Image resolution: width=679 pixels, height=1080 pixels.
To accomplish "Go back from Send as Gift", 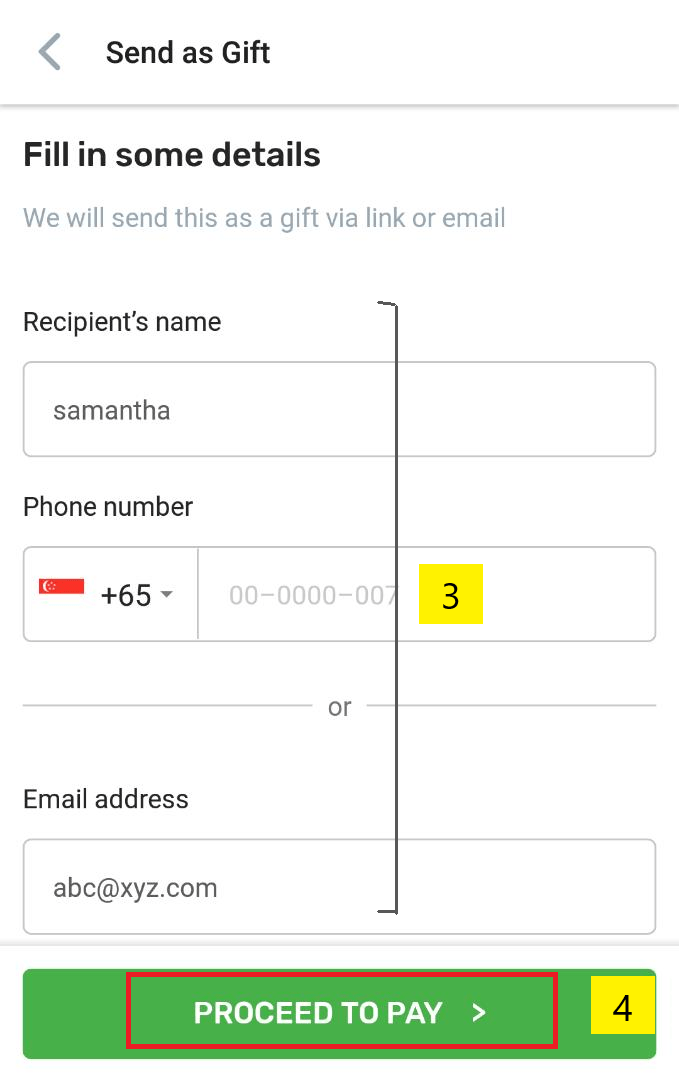I will tap(49, 52).
